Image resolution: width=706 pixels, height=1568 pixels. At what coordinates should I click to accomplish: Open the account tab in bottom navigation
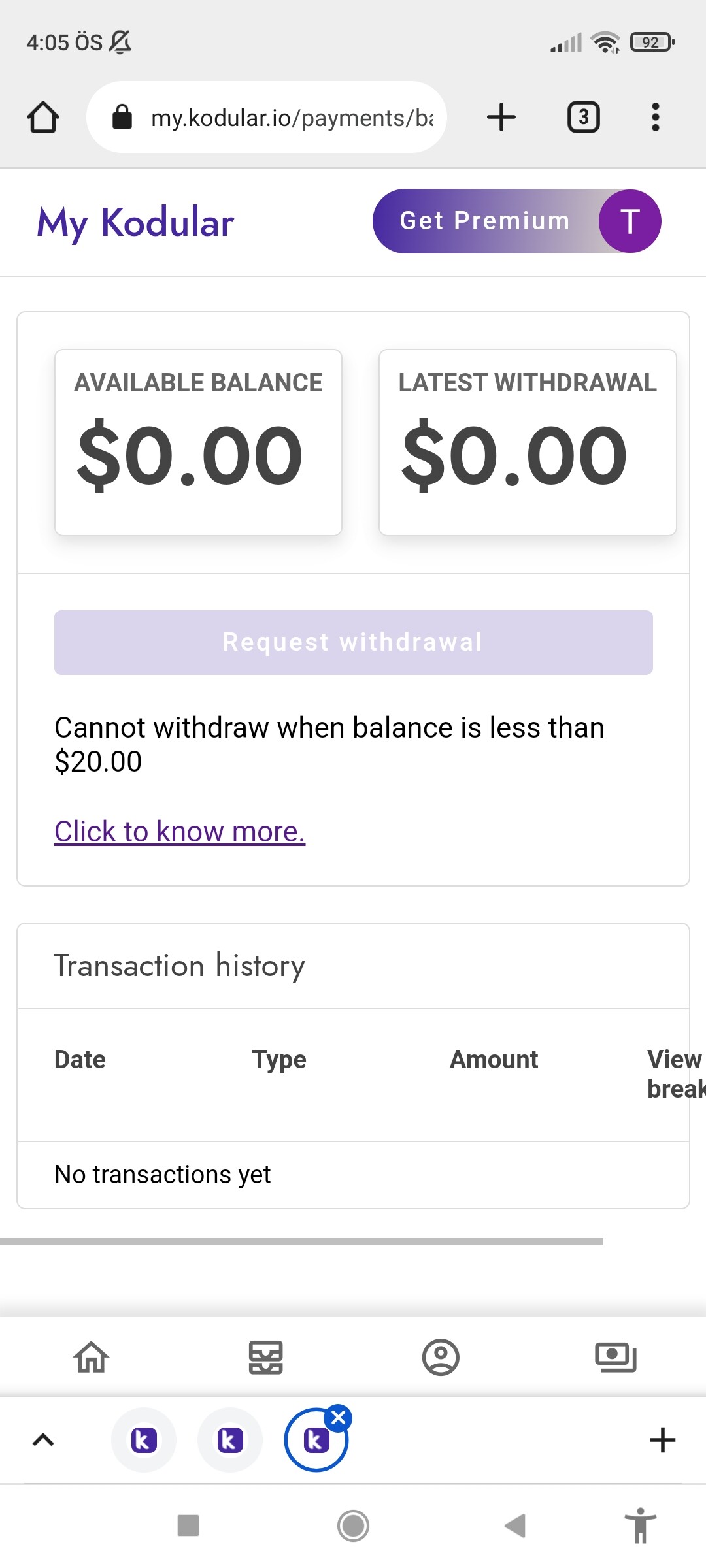point(441,1357)
